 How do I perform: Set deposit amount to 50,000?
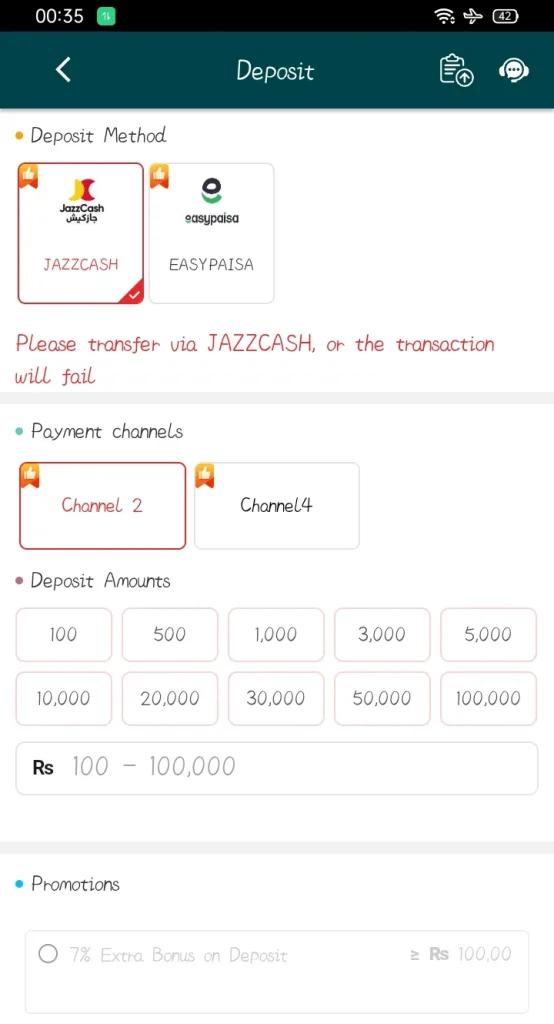[x=382, y=698]
